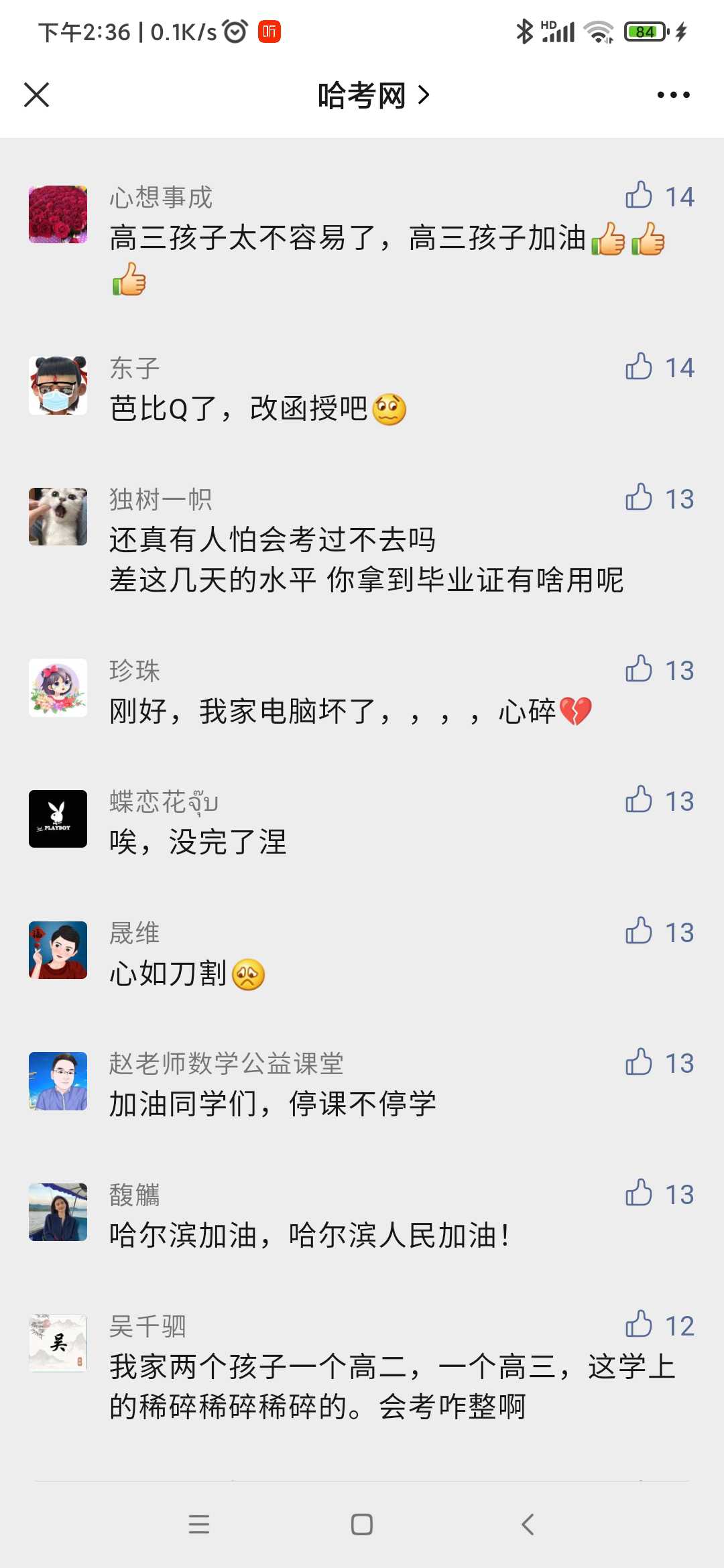Viewport: 724px width, 1568px height.
Task: Close the 哈考网 page
Action: (x=37, y=95)
